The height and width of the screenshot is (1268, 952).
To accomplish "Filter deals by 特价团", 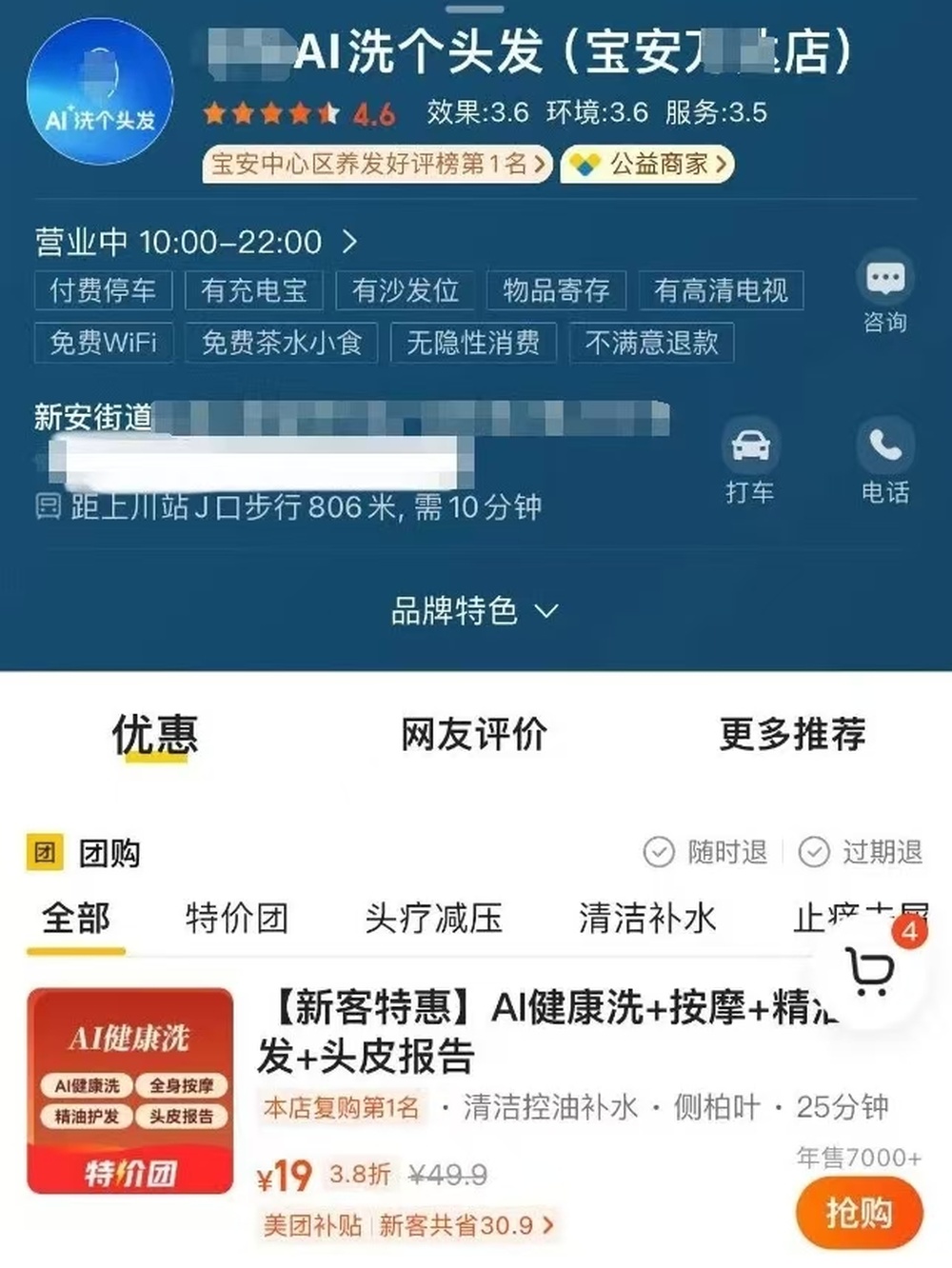I will [x=236, y=919].
